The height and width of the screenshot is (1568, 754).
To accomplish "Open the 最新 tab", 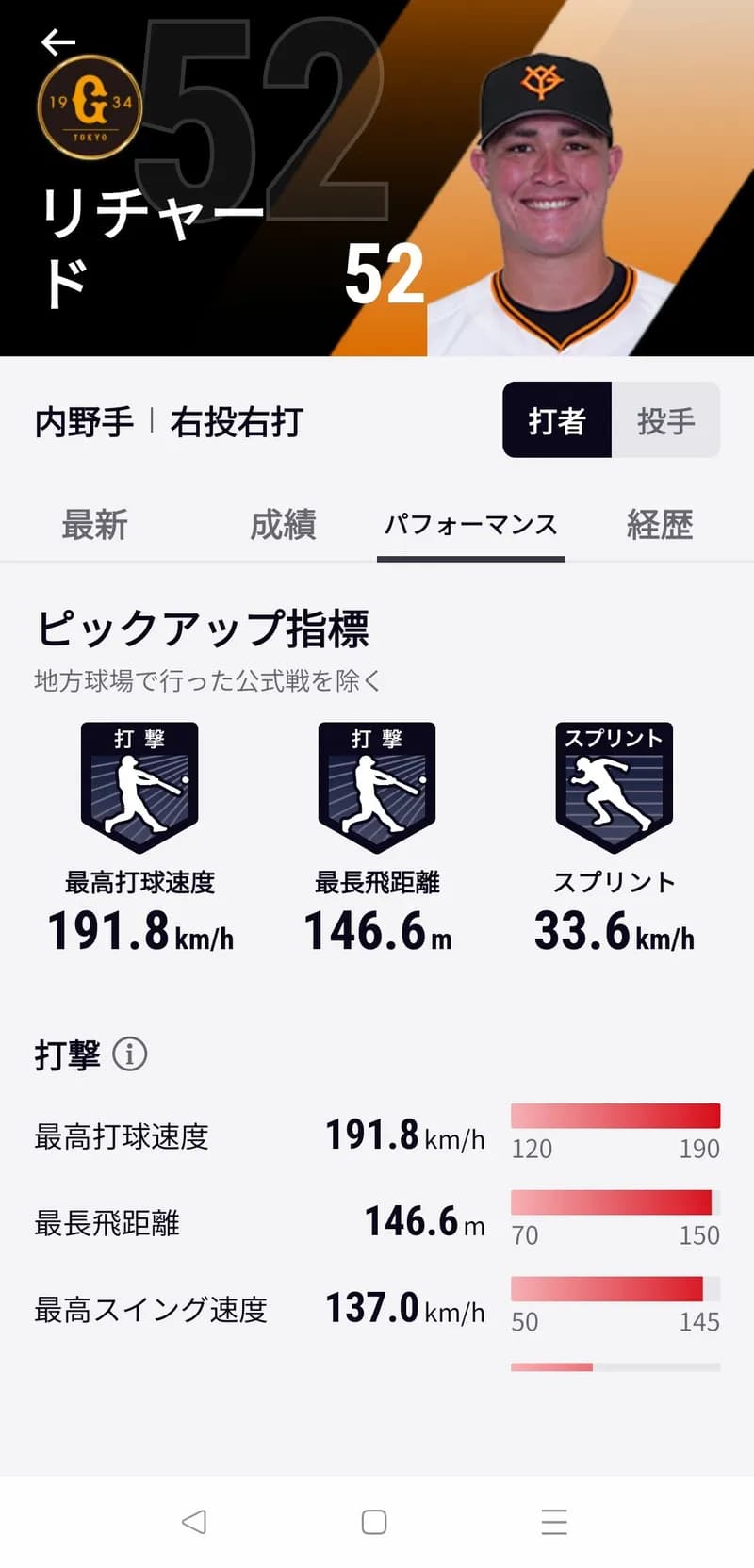I will pos(94,526).
